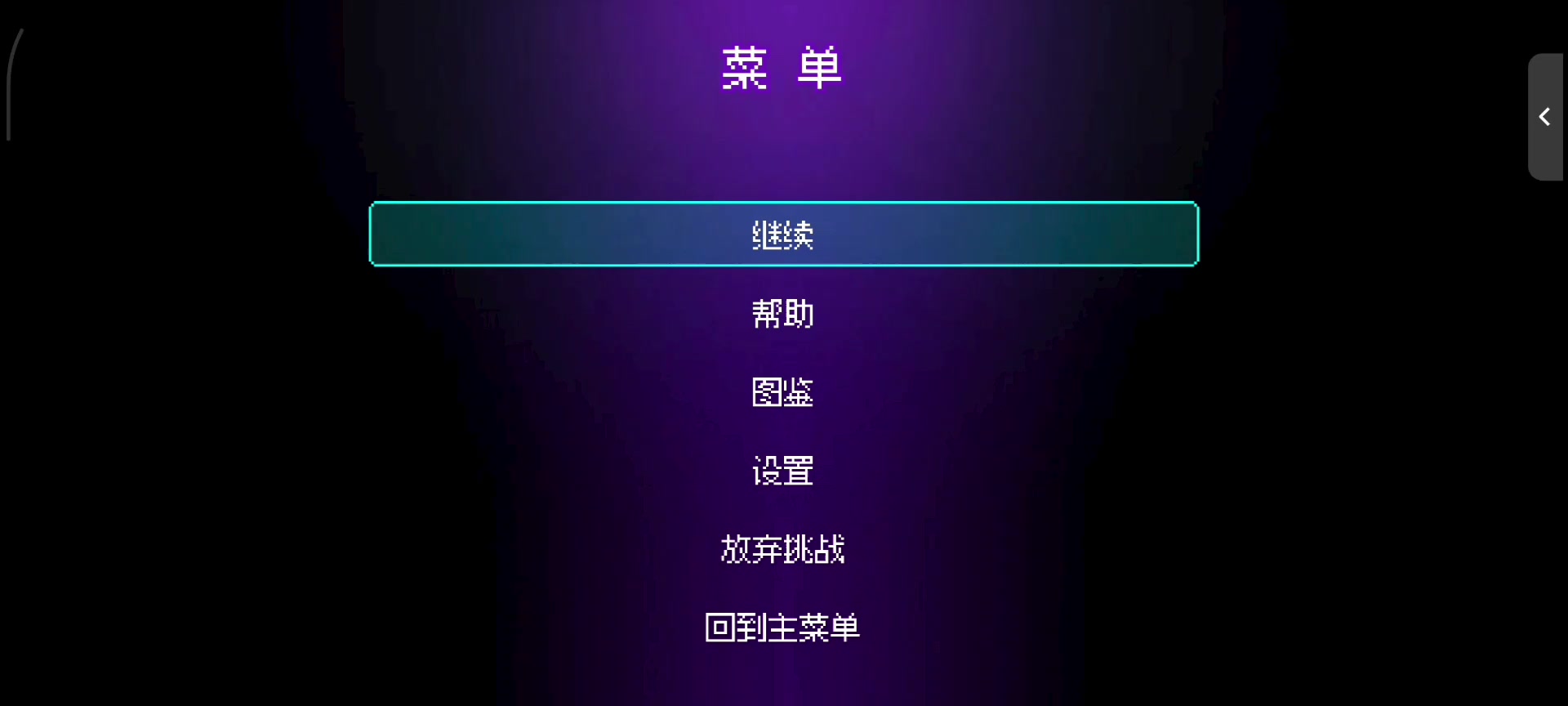Expand the side panel arrow handle
This screenshot has width=1568, height=706.
point(1544,117)
